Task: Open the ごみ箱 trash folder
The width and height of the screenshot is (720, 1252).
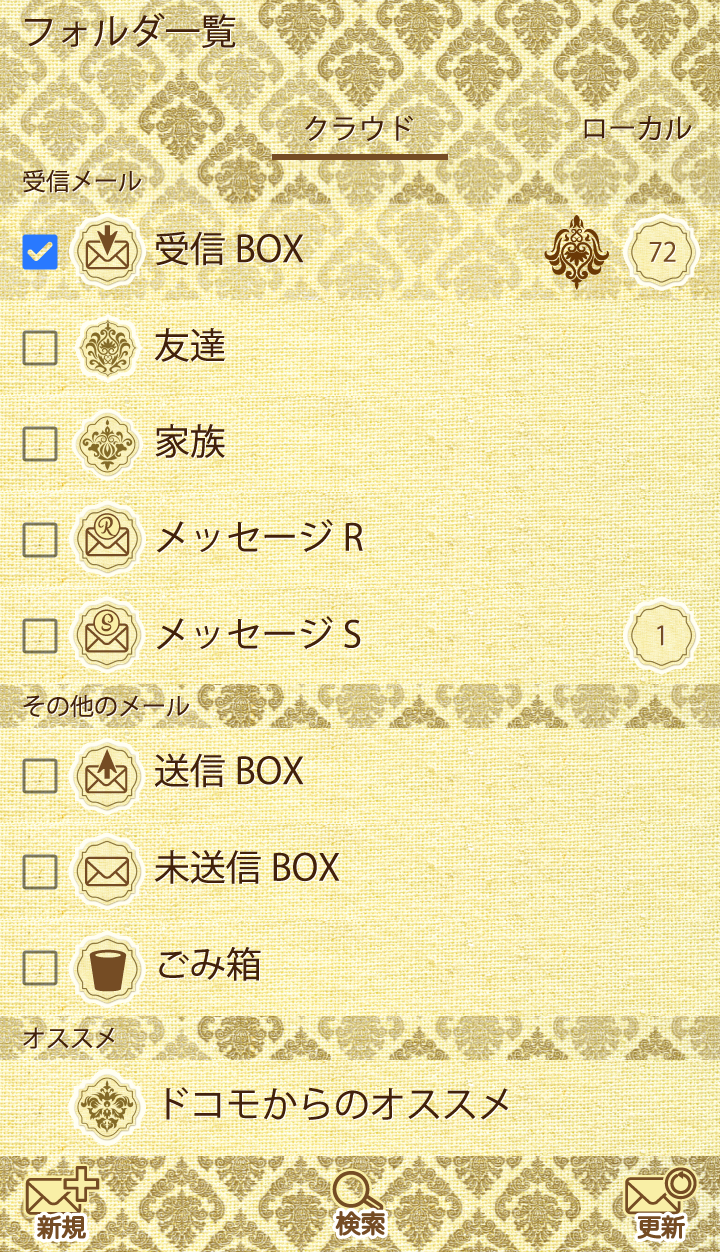Action: coord(208,966)
